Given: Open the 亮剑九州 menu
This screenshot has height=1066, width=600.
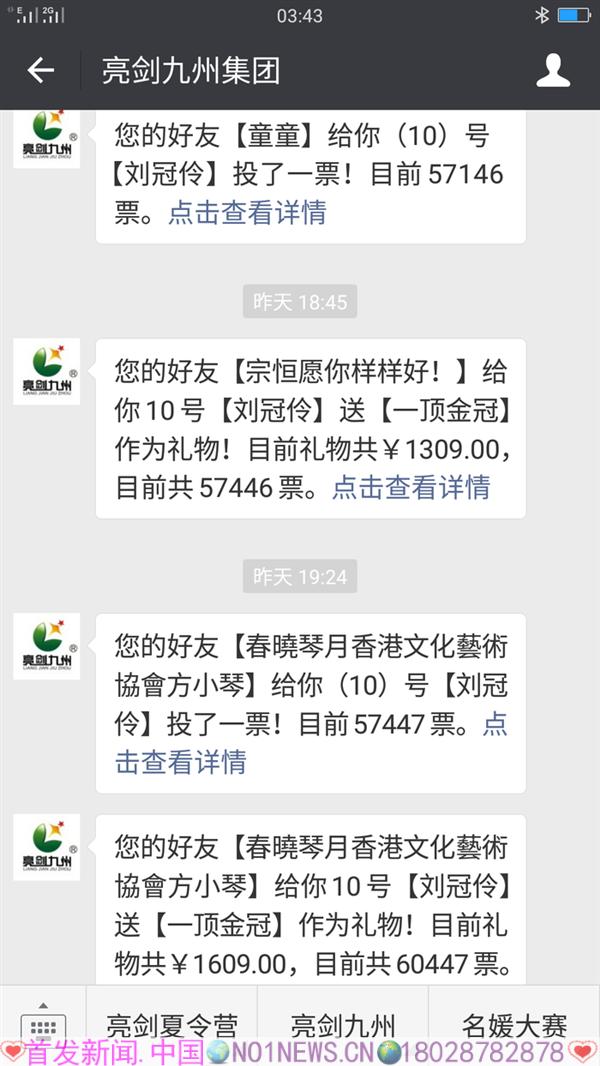Looking at the screenshot, I should pos(342,1025).
